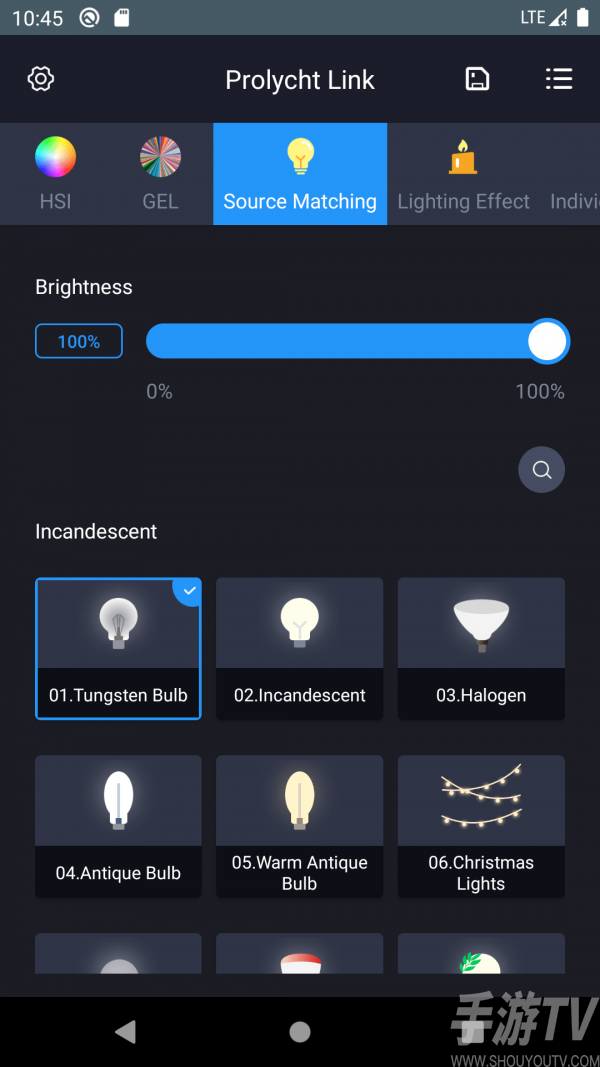Screen dimensions: 600x1067
Task: Search light sources with magnifier button
Action: pyautogui.click(x=541, y=470)
